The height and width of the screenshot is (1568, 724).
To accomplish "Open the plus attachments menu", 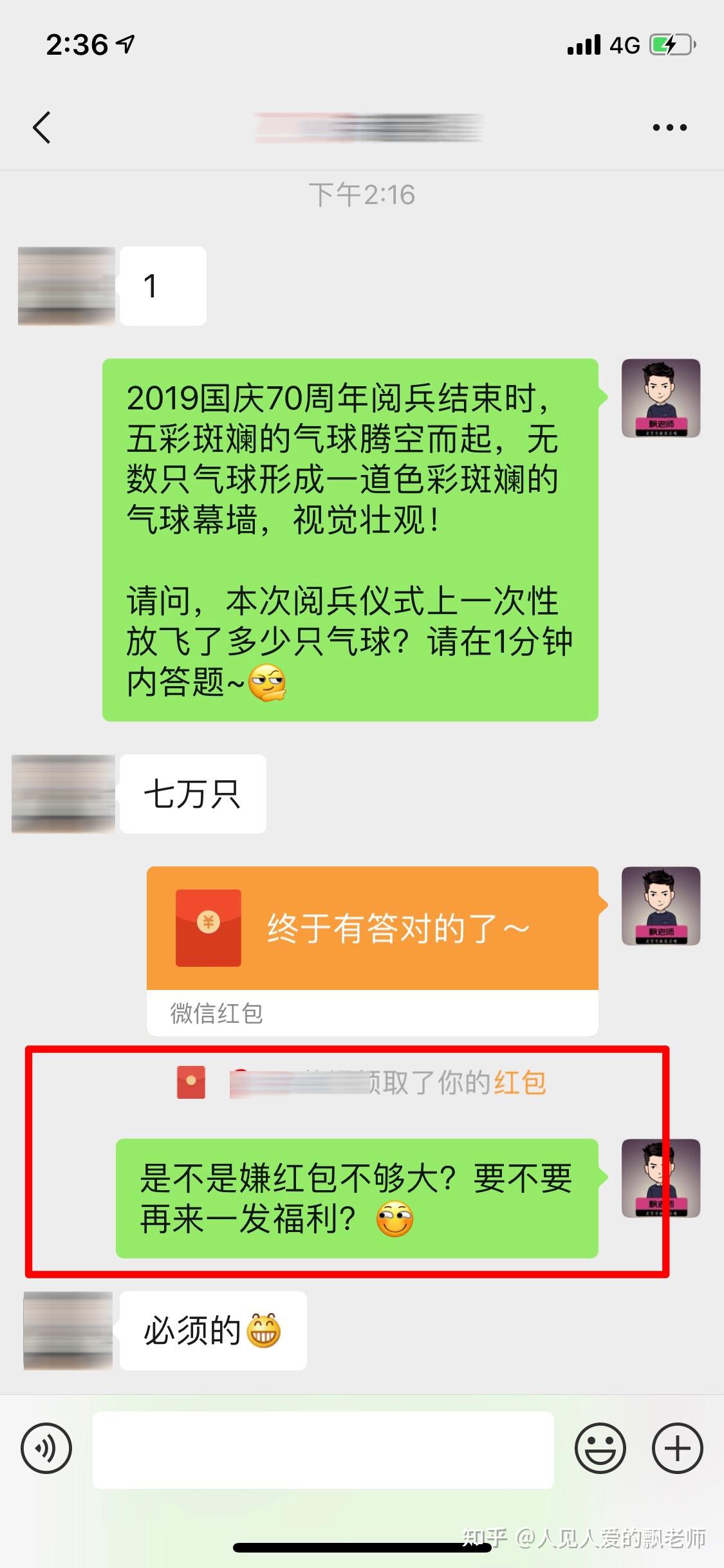I will pyautogui.click(x=677, y=1450).
